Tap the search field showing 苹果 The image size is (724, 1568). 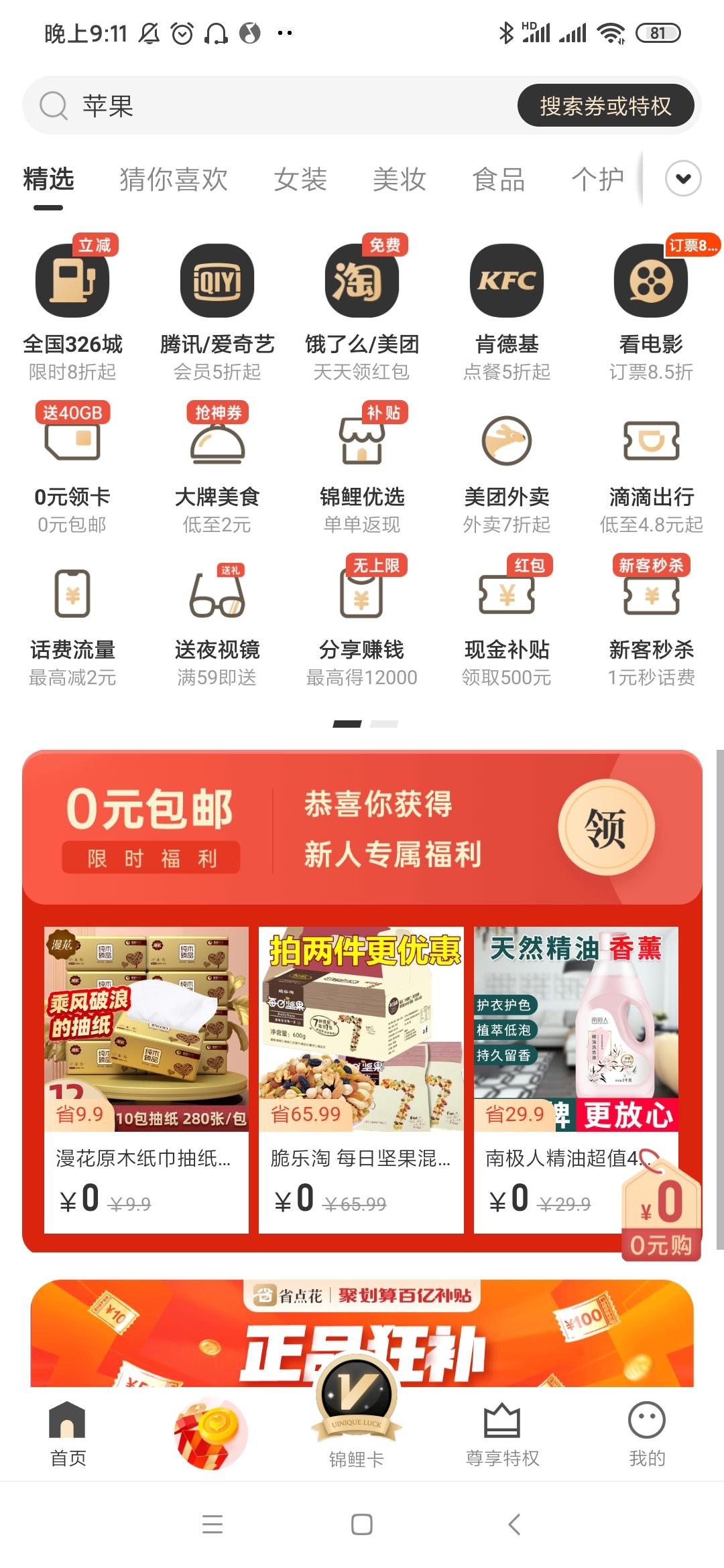[x=268, y=106]
